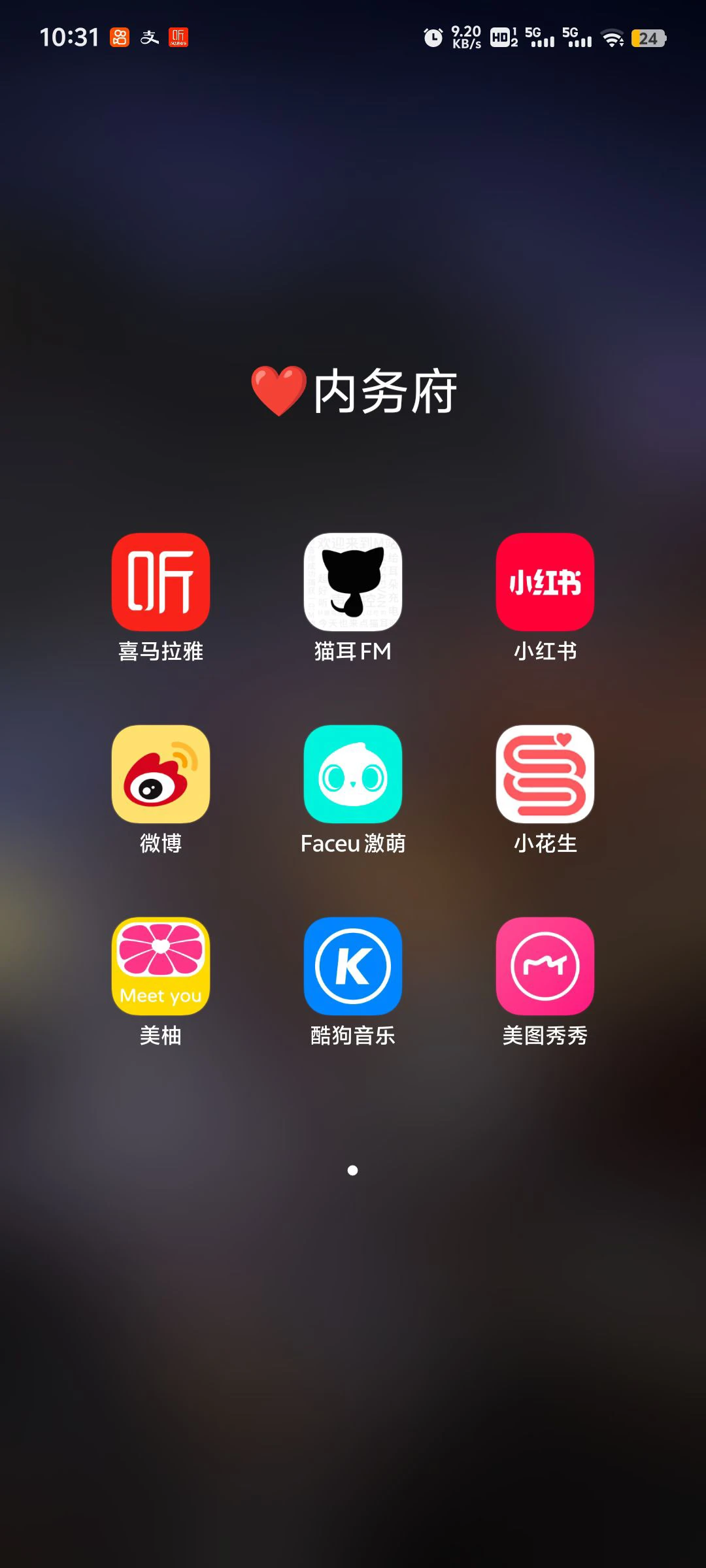The image size is (706, 1568).
Task: Launch 猫耳FM
Action: tap(352, 582)
